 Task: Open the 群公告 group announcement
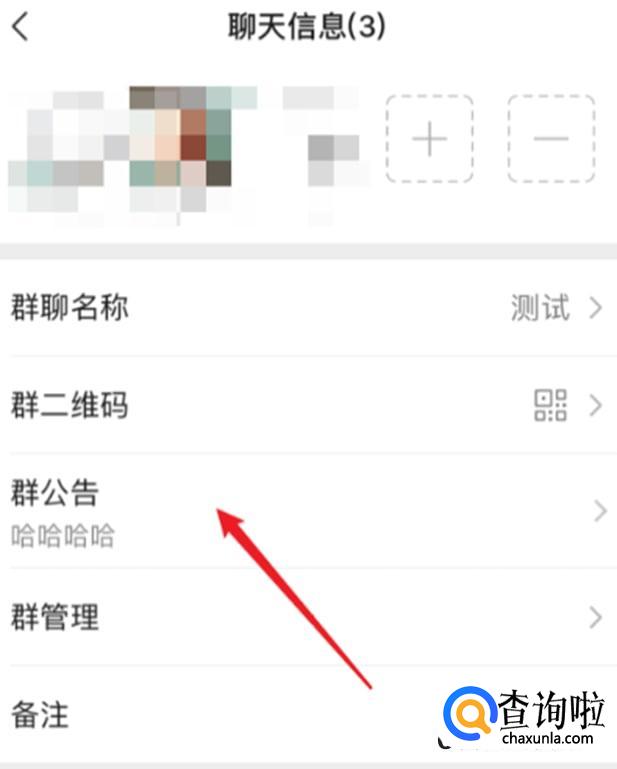(x=308, y=511)
